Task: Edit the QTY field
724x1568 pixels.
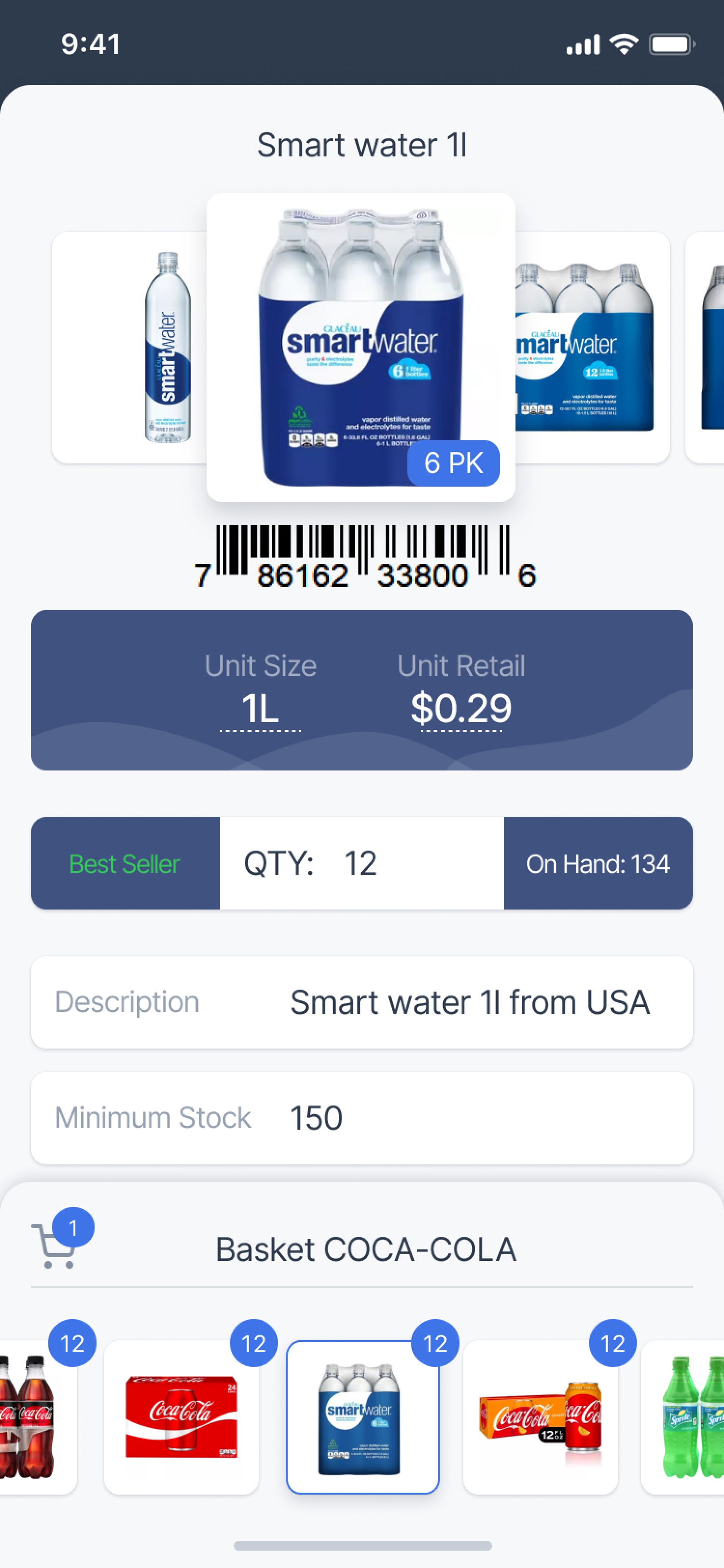Action: coord(362,863)
